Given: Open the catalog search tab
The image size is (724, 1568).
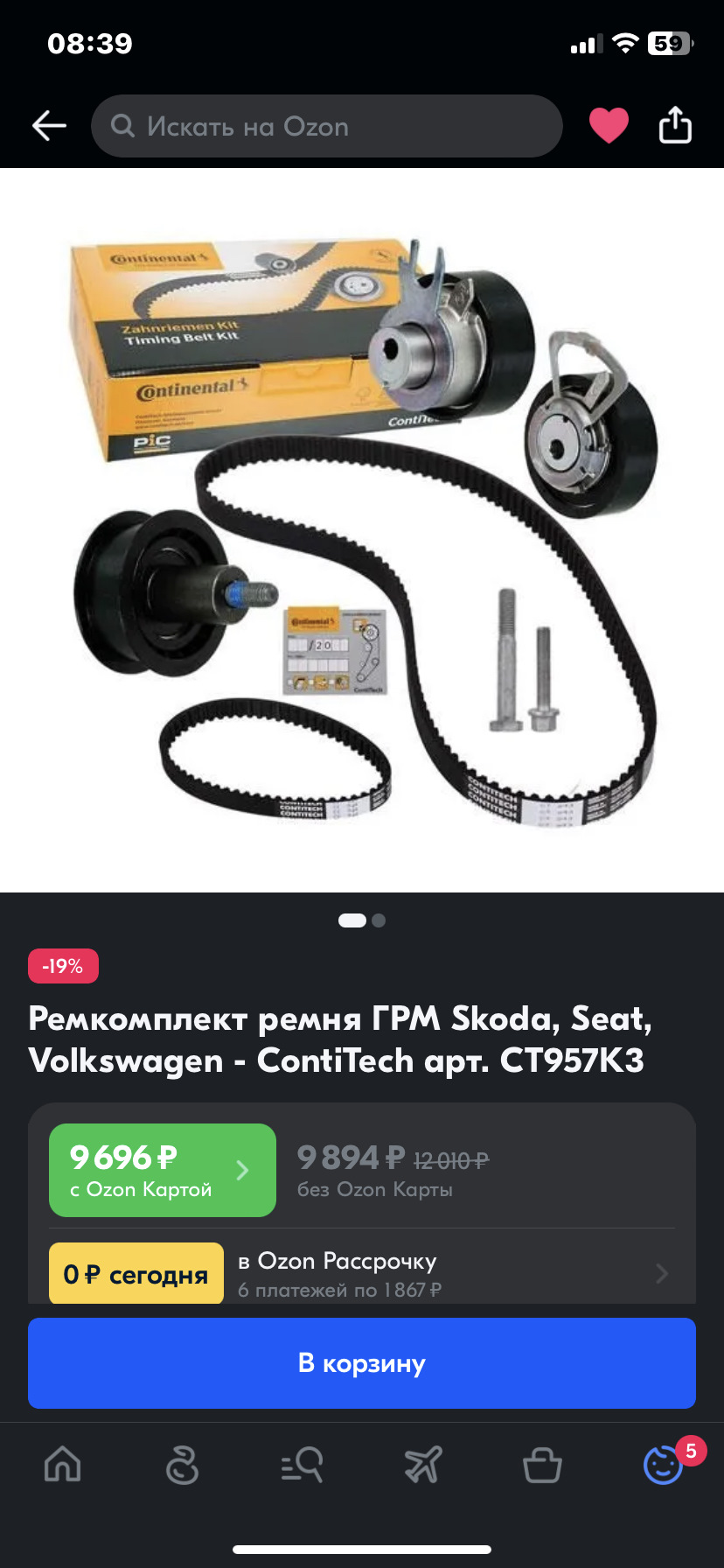Looking at the screenshot, I should pyautogui.click(x=302, y=1464).
